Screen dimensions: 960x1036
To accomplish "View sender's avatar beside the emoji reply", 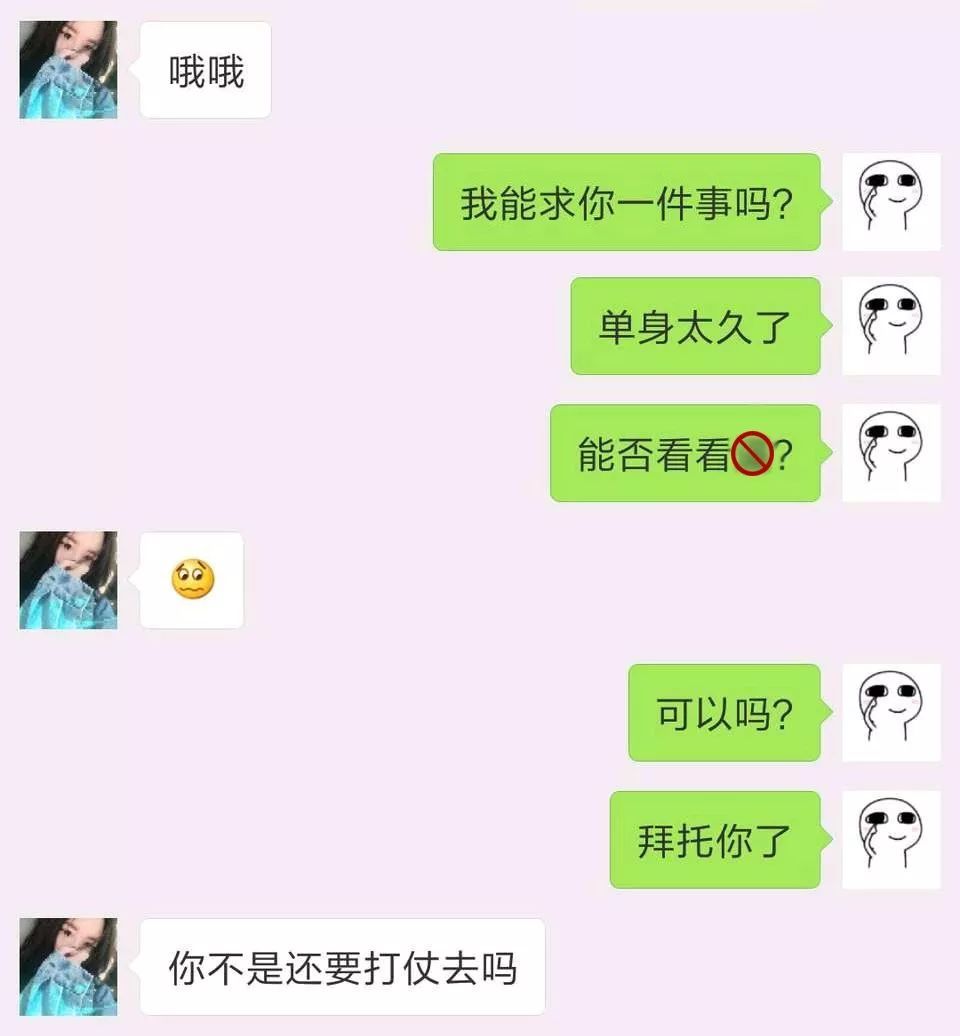I will (68, 580).
